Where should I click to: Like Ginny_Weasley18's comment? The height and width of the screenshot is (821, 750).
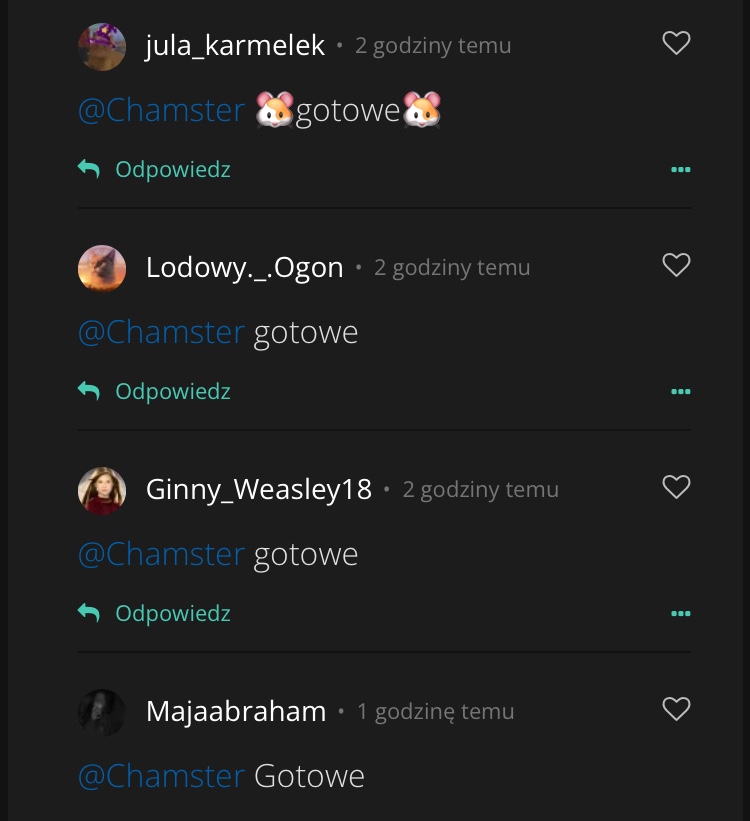pyautogui.click(x=677, y=487)
